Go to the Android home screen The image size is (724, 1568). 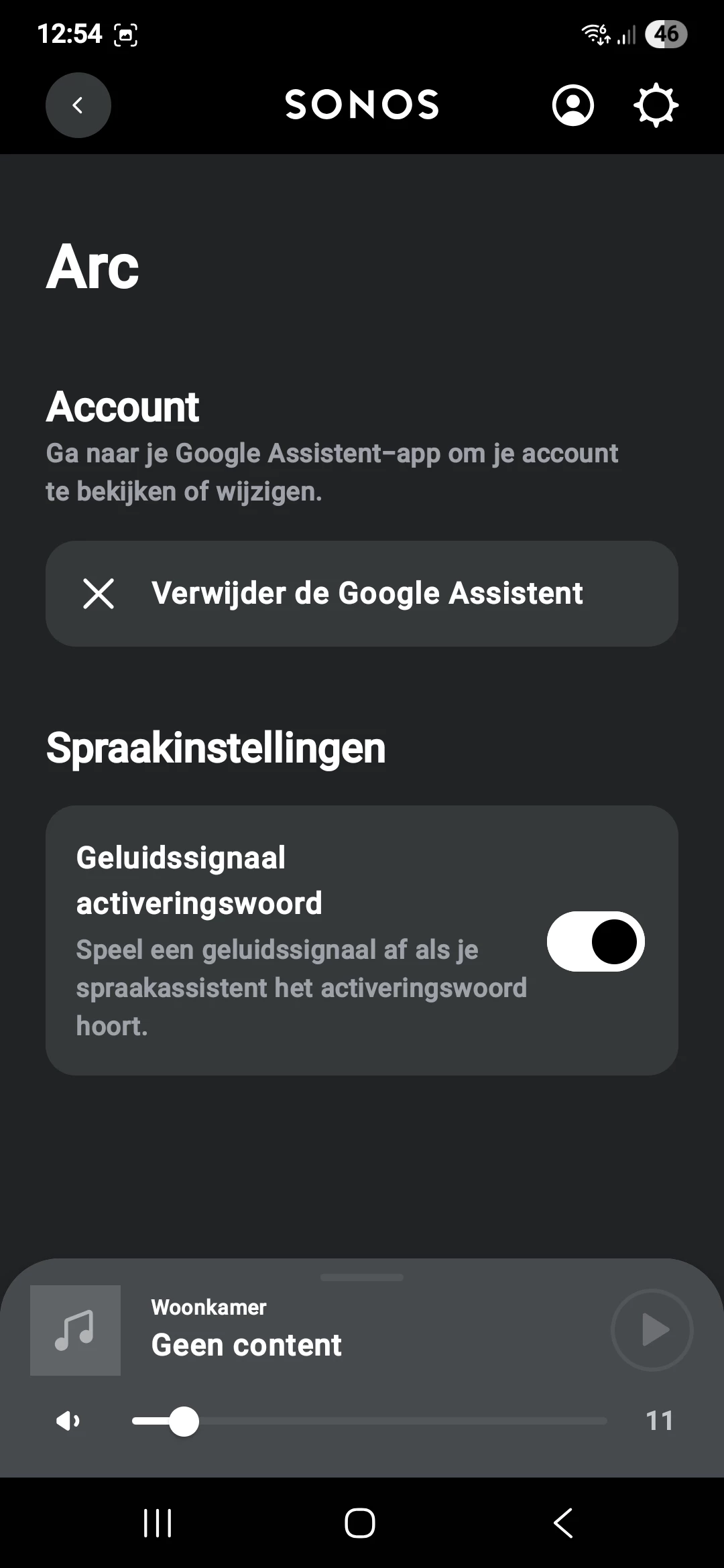click(x=360, y=1523)
